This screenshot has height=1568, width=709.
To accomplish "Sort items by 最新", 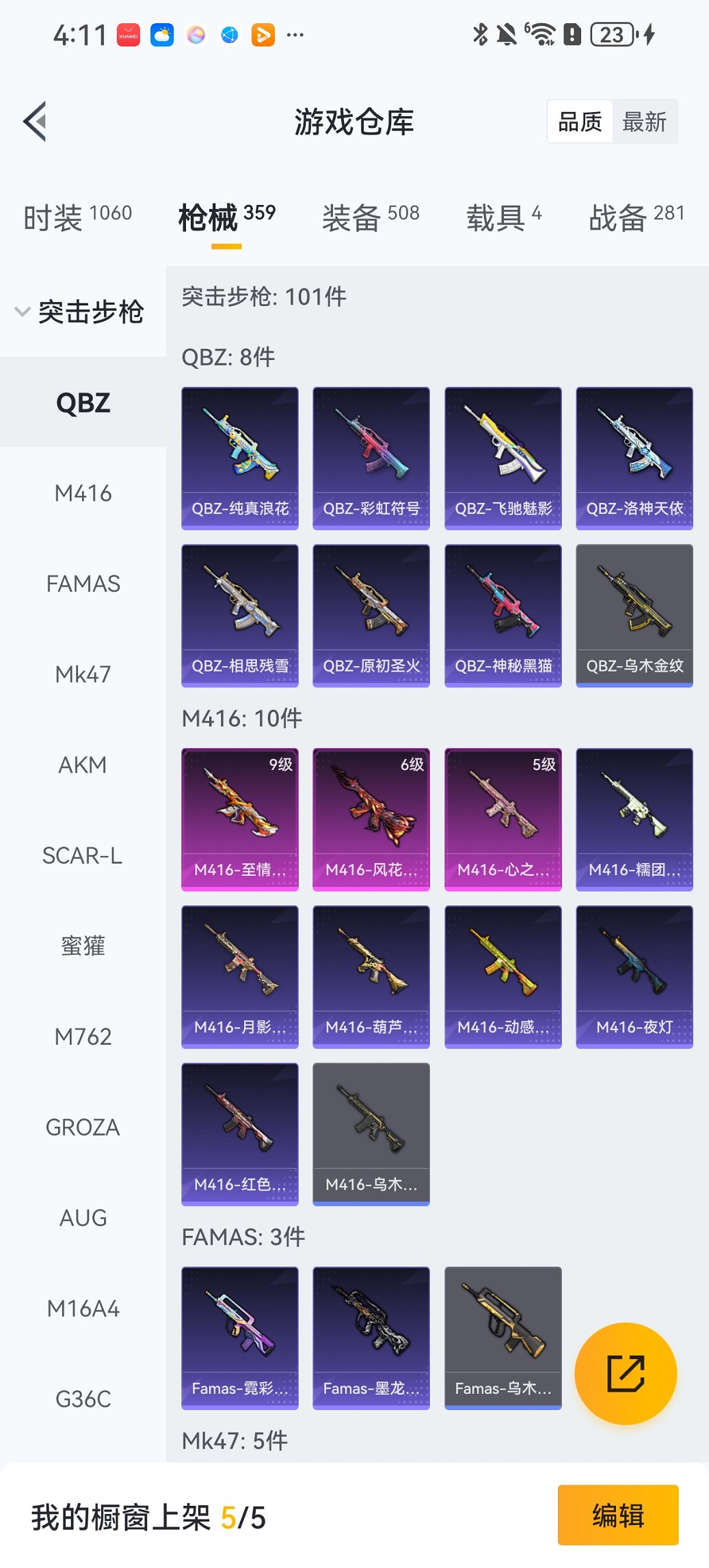I will (x=644, y=122).
